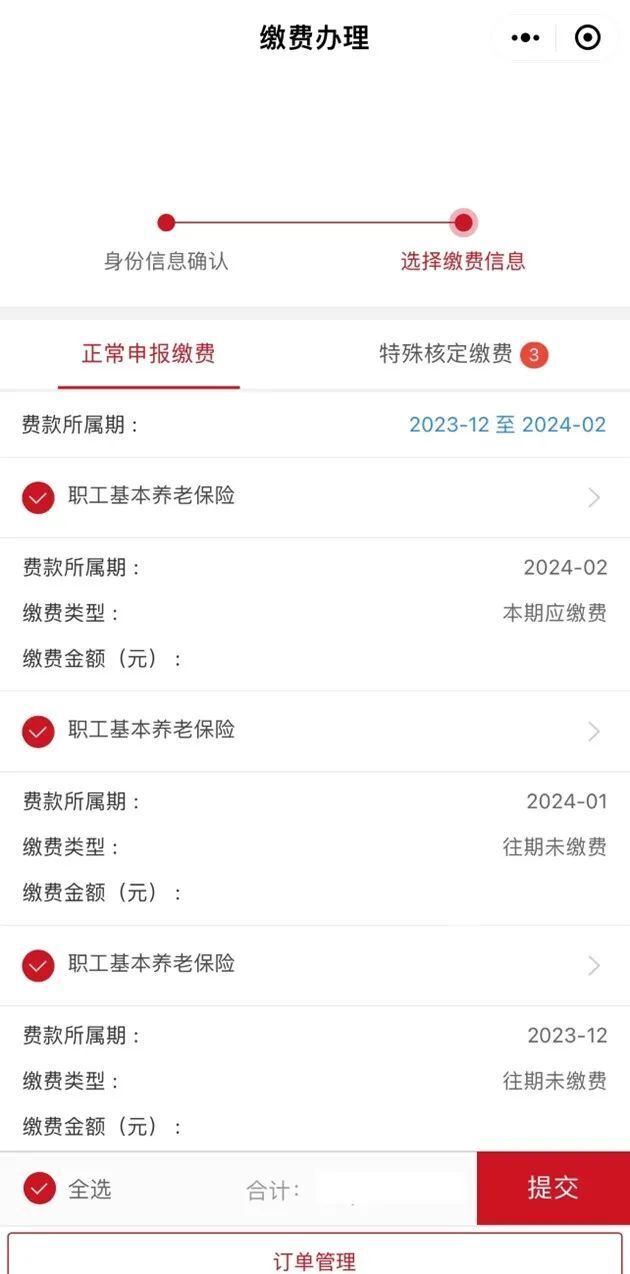The image size is (630, 1274).
Task: Change the 费款所属期 date range 2023-12 至 2024-02
Action: point(507,424)
